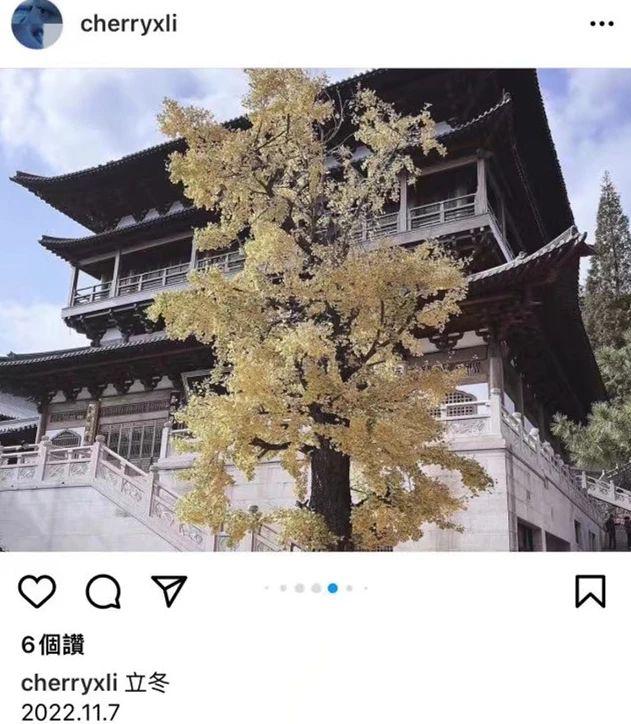The image size is (631, 724).
Task: Open cherryxli's profile from the username
Action: pyautogui.click(x=128, y=24)
